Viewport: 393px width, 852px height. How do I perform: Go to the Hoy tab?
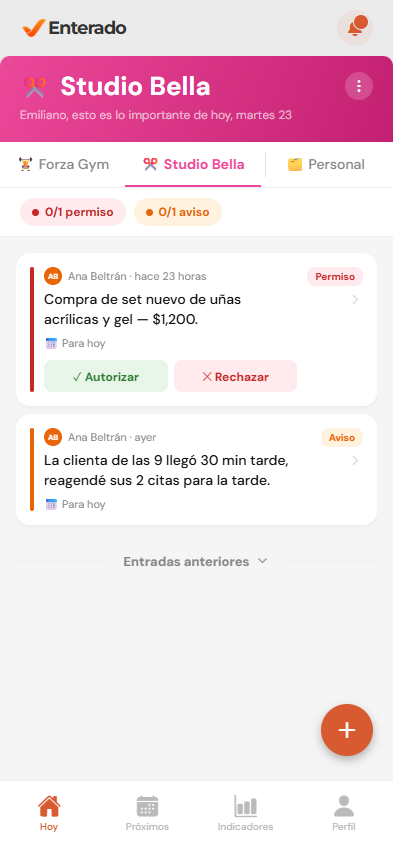(49, 813)
